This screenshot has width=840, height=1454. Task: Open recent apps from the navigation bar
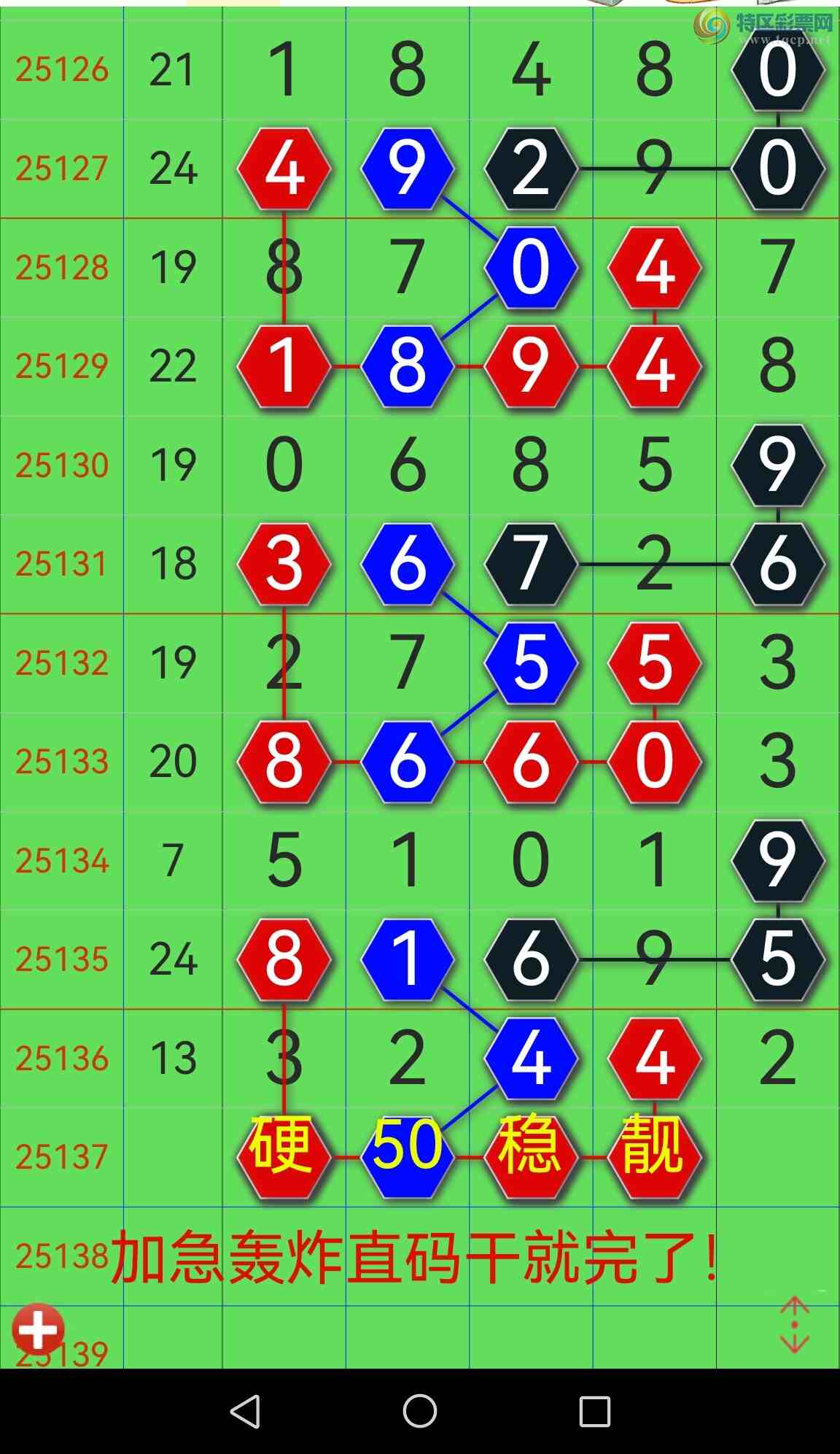coord(594,1411)
